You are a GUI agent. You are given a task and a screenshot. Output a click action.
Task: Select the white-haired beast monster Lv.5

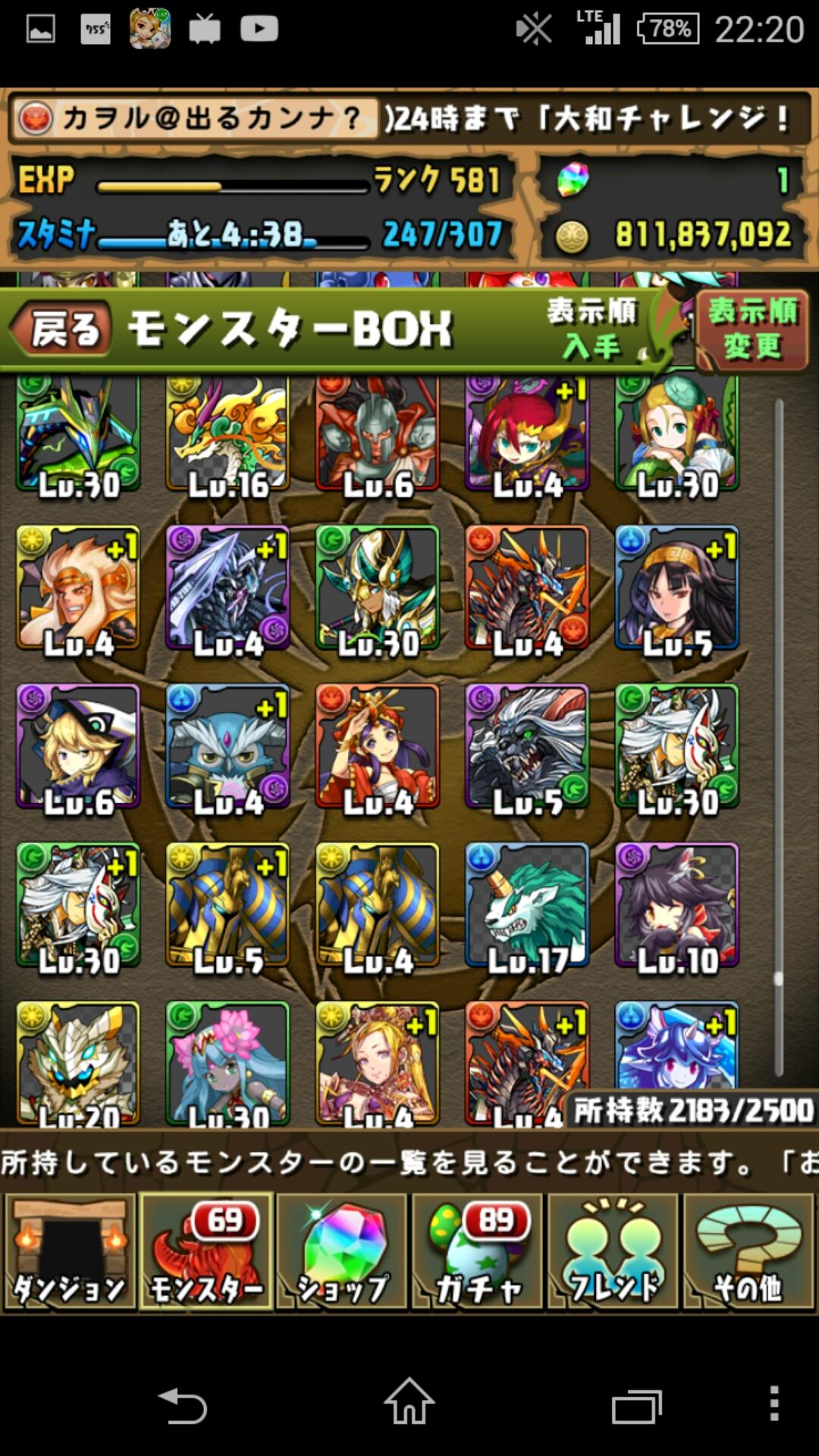tap(528, 747)
